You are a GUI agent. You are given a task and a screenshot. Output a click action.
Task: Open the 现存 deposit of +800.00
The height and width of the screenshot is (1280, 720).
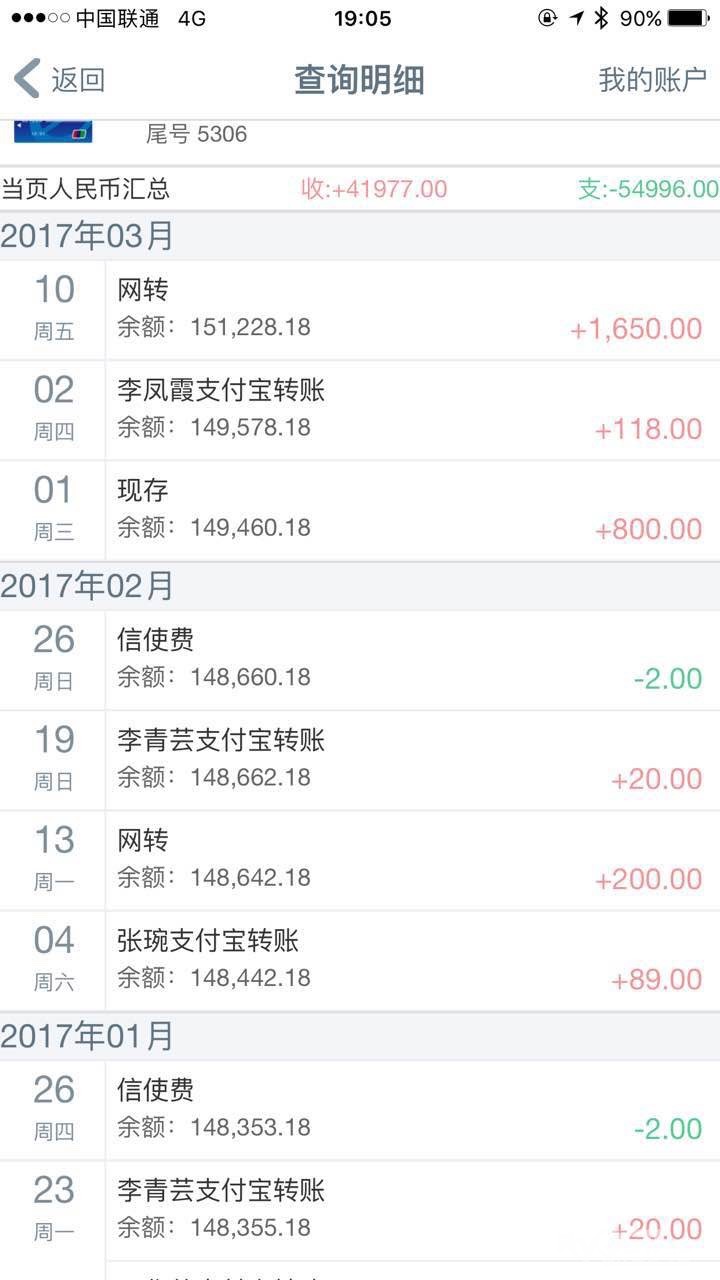pyautogui.click(x=360, y=511)
